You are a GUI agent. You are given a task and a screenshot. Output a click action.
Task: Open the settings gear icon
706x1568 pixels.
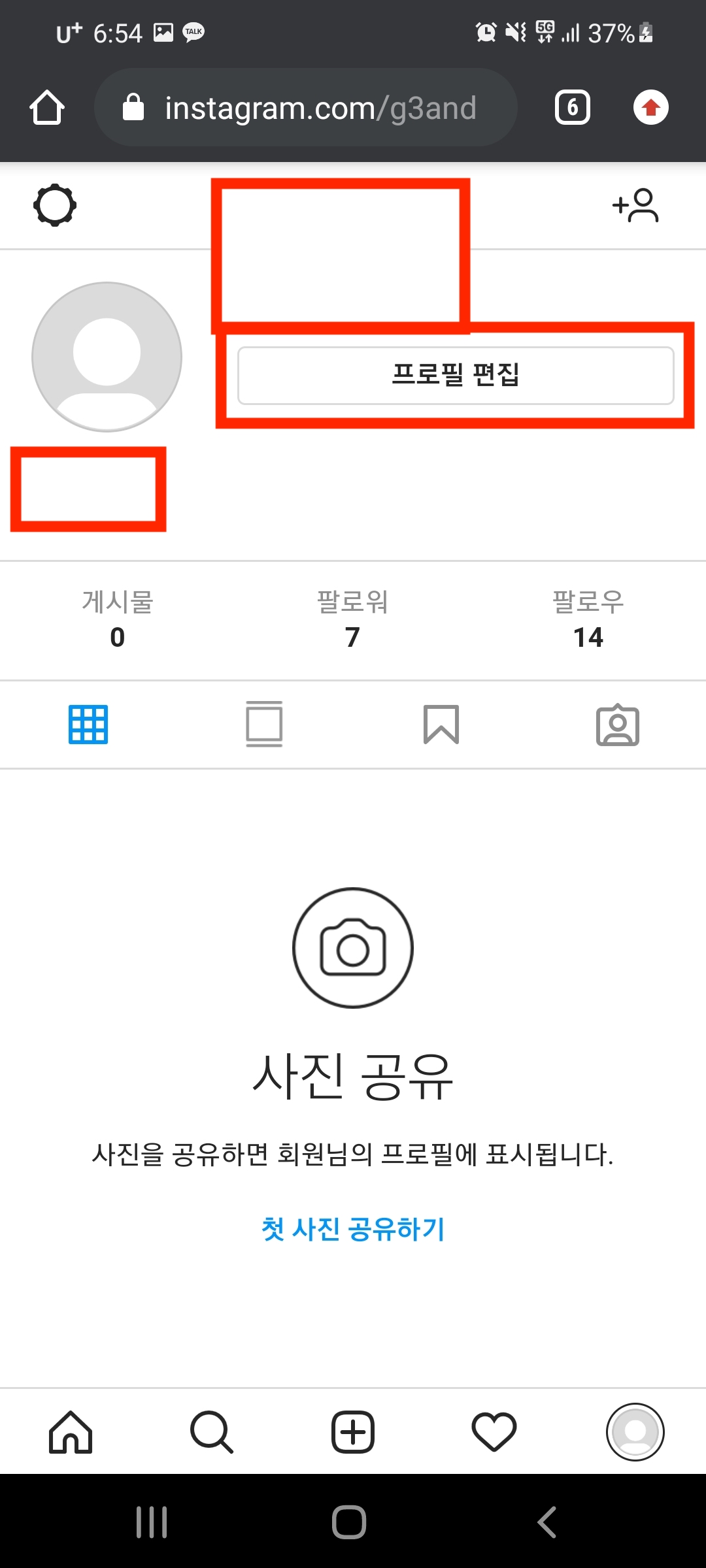(x=55, y=206)
